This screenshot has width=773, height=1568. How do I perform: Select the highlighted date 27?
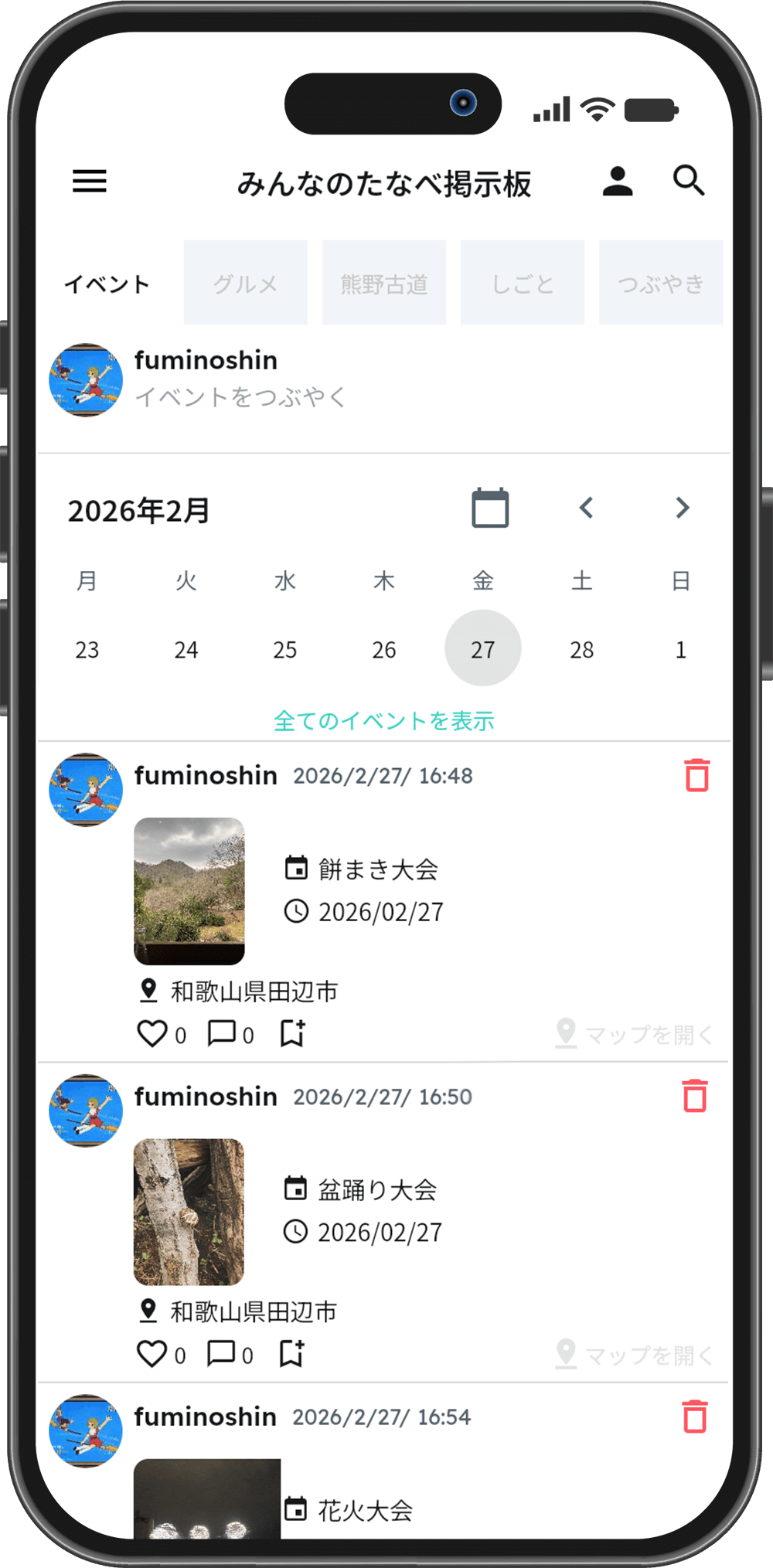(482, 648)
